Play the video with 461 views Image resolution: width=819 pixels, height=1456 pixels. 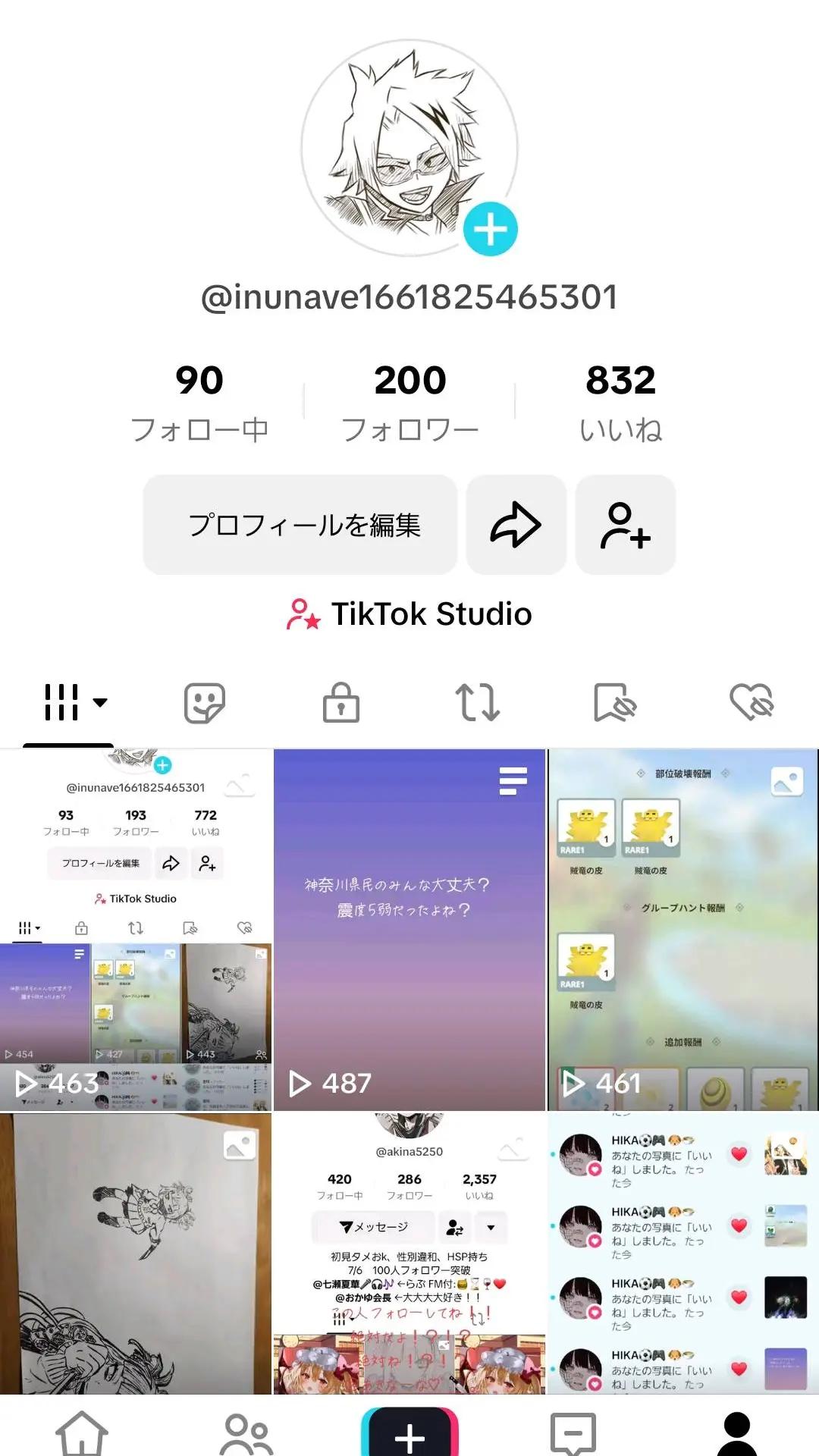click(682, 930)
